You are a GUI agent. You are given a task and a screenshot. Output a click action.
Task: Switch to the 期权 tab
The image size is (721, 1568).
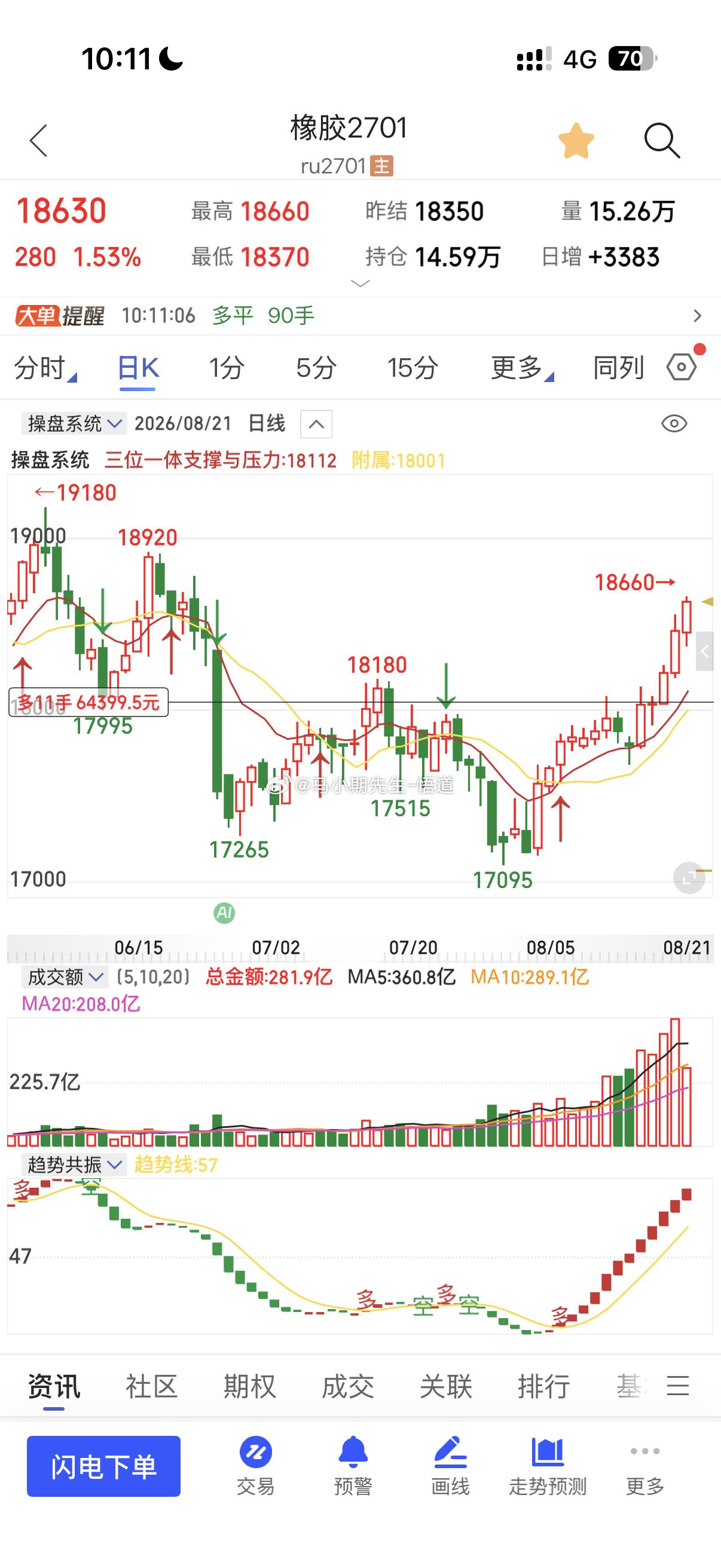click(249, 1386)
